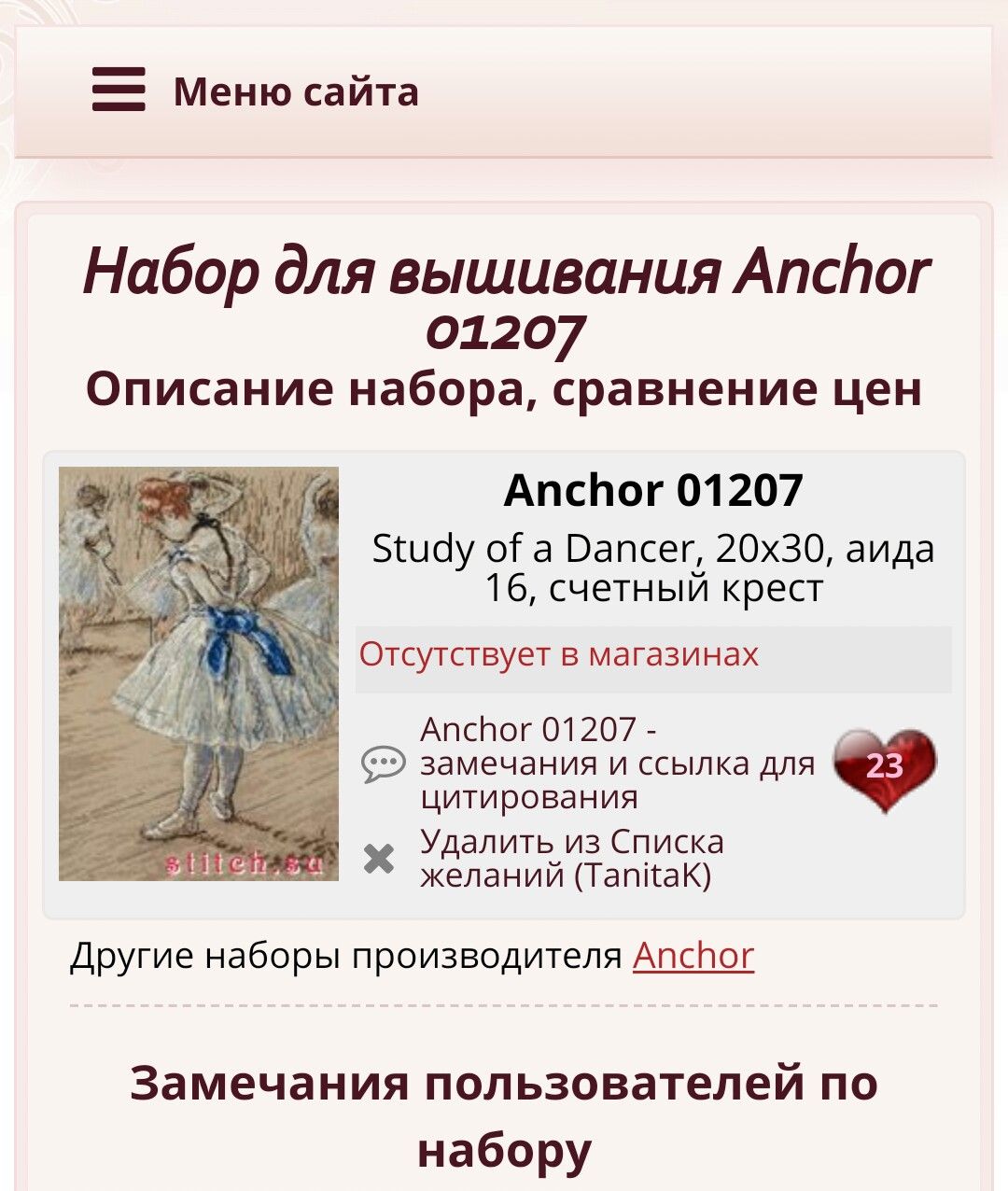Viewport: 1008px width, 1191px height.
Task: Remove kit from TanitaK wishlist
Action: pyautogui.click(x=570, y=858)
